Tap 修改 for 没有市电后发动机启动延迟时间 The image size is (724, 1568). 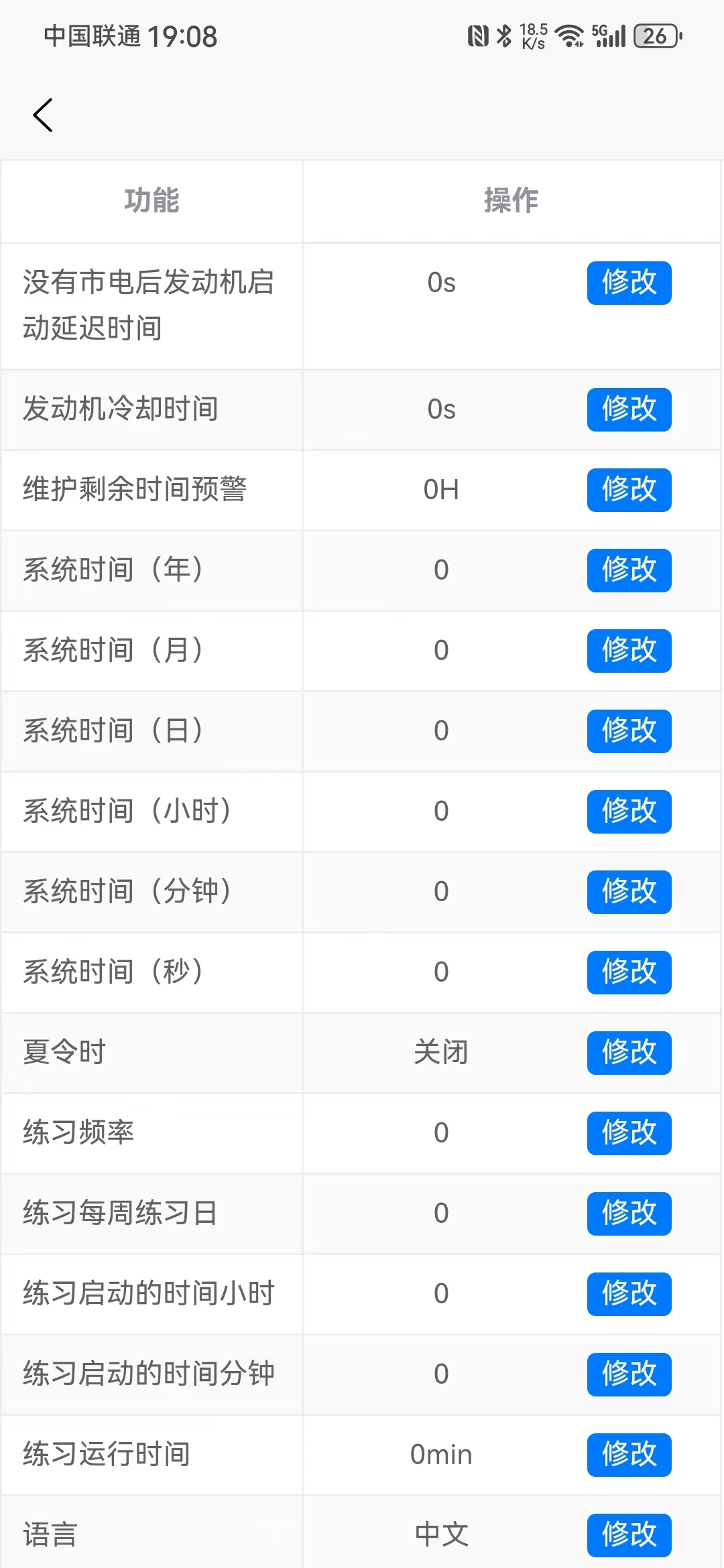coord(629,283)
